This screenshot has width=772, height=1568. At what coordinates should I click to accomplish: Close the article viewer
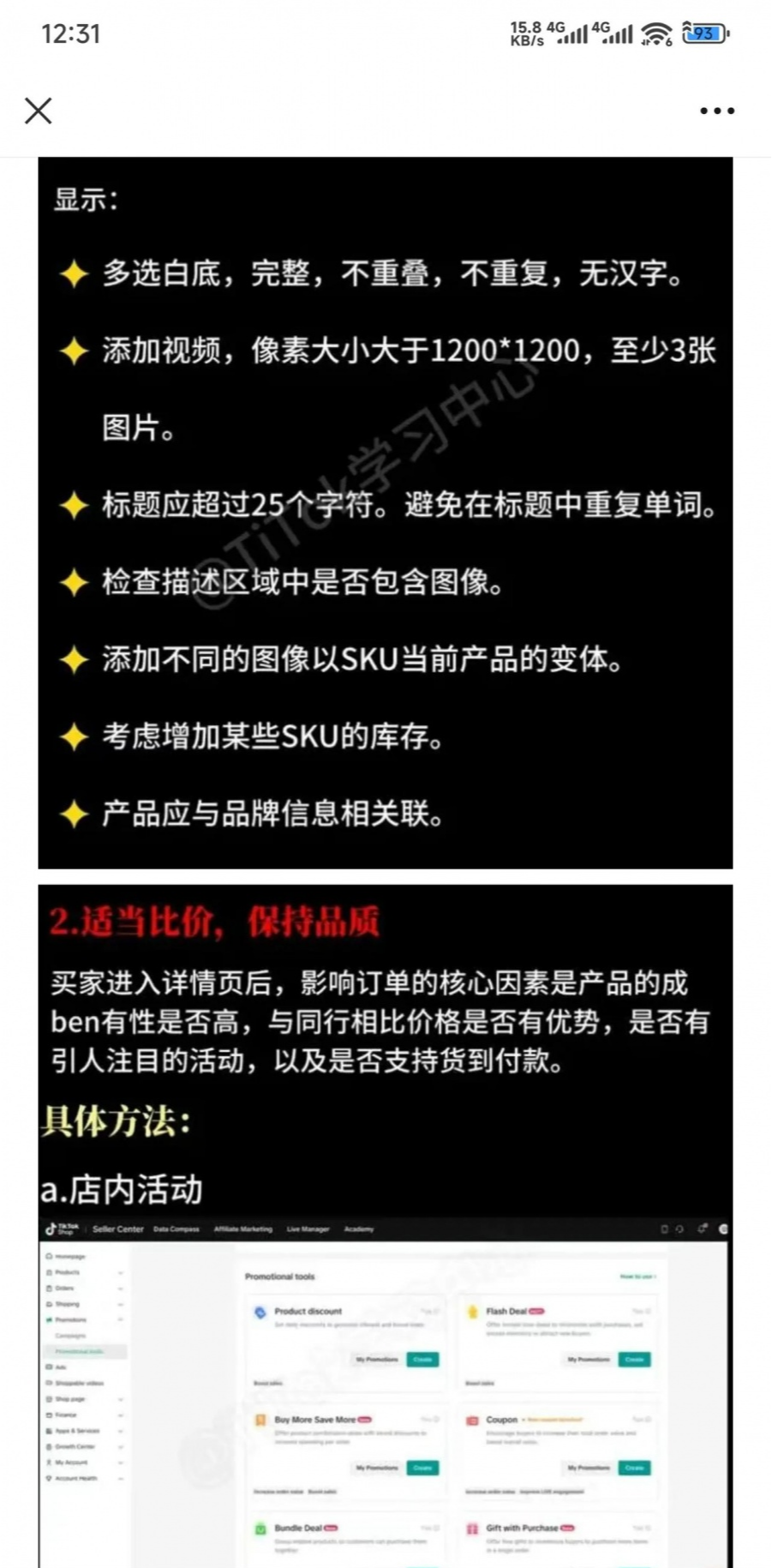tap(39, 111)
